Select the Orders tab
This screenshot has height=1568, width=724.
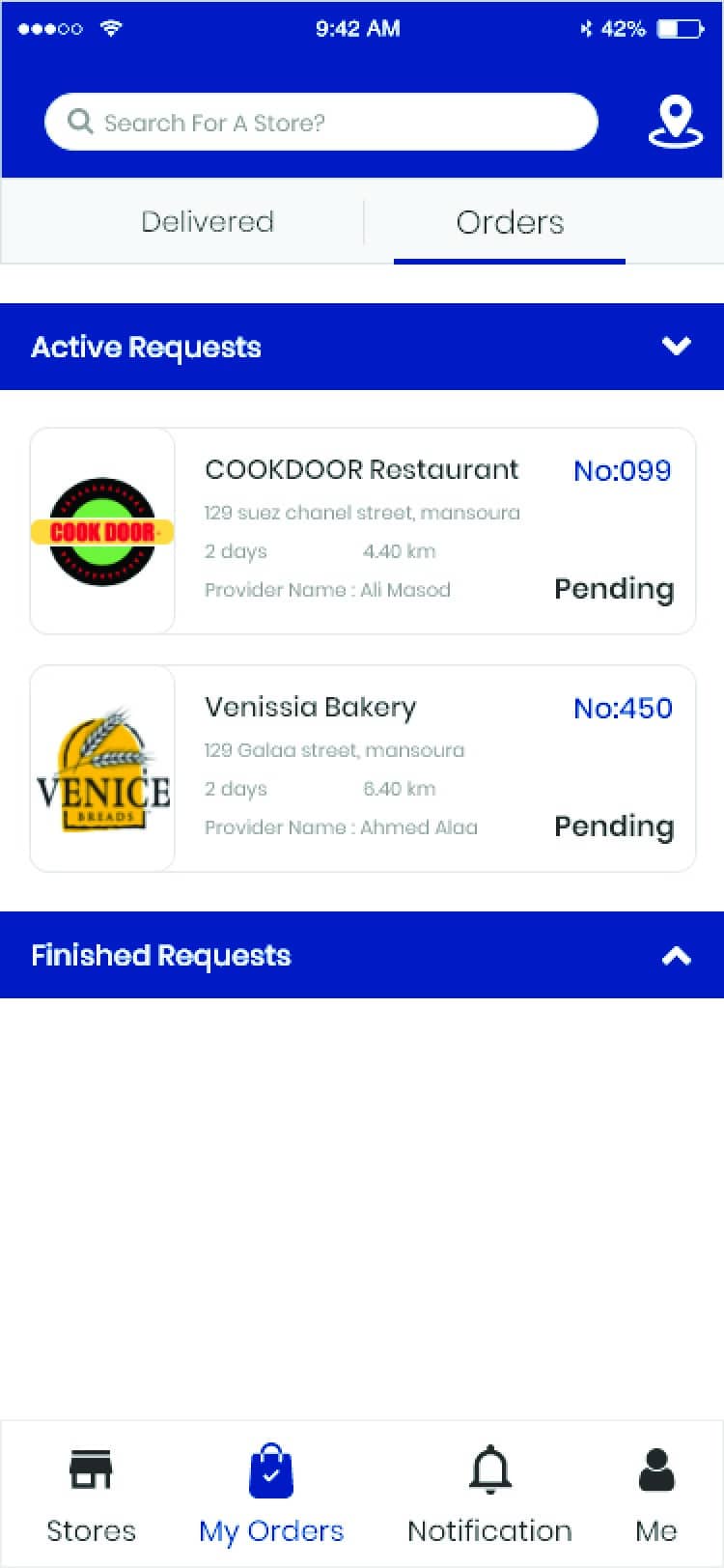[x=510, y=222]
